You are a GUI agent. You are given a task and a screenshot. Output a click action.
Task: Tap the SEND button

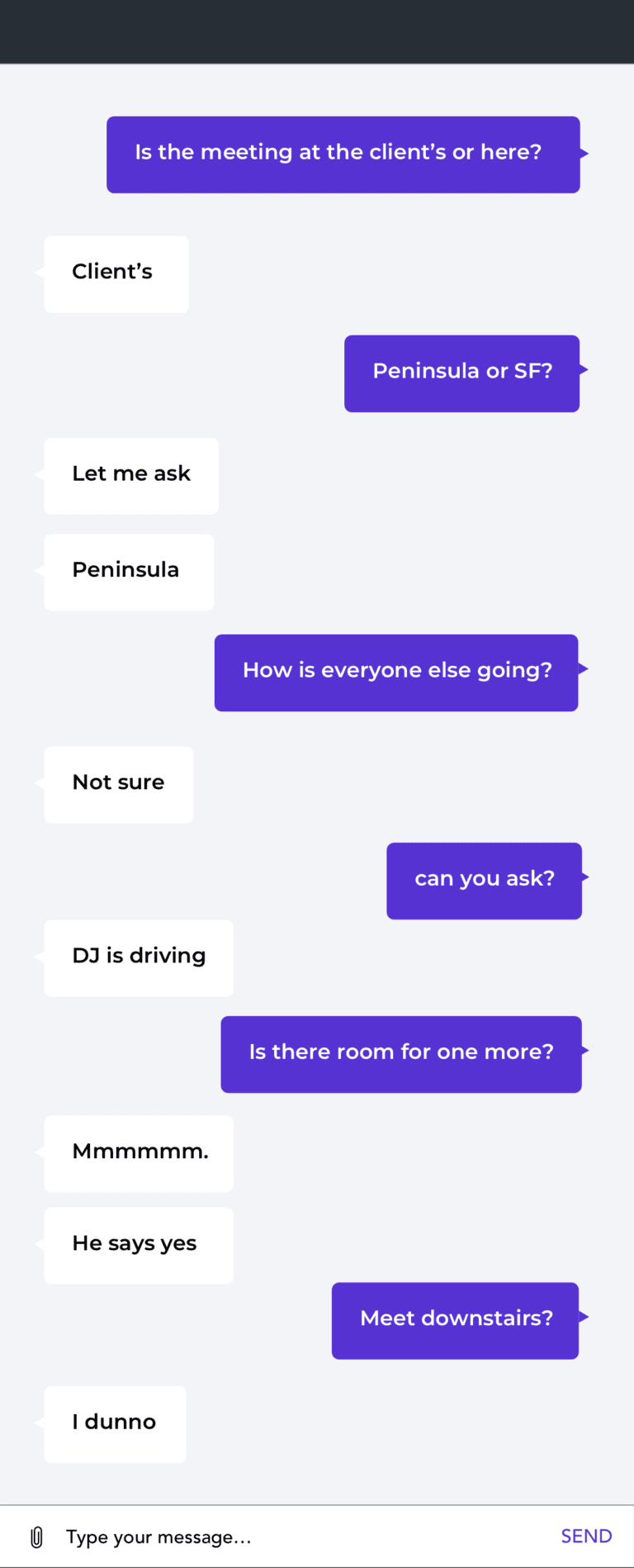[586, 1537]
